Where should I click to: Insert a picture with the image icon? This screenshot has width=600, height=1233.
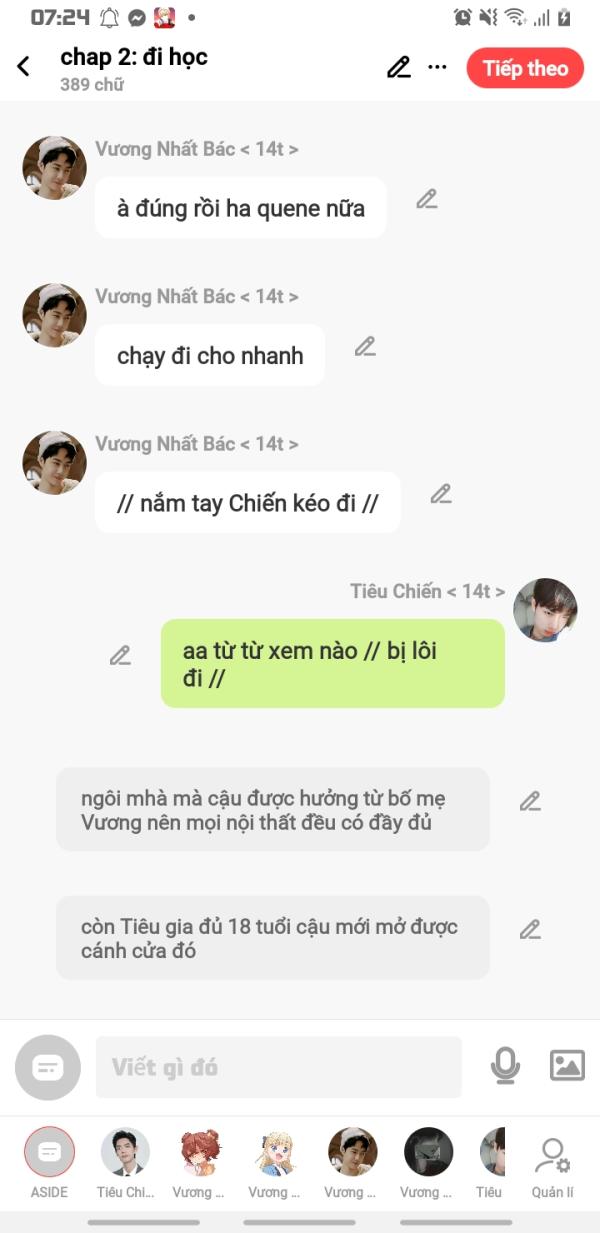tap(567, 1066)
